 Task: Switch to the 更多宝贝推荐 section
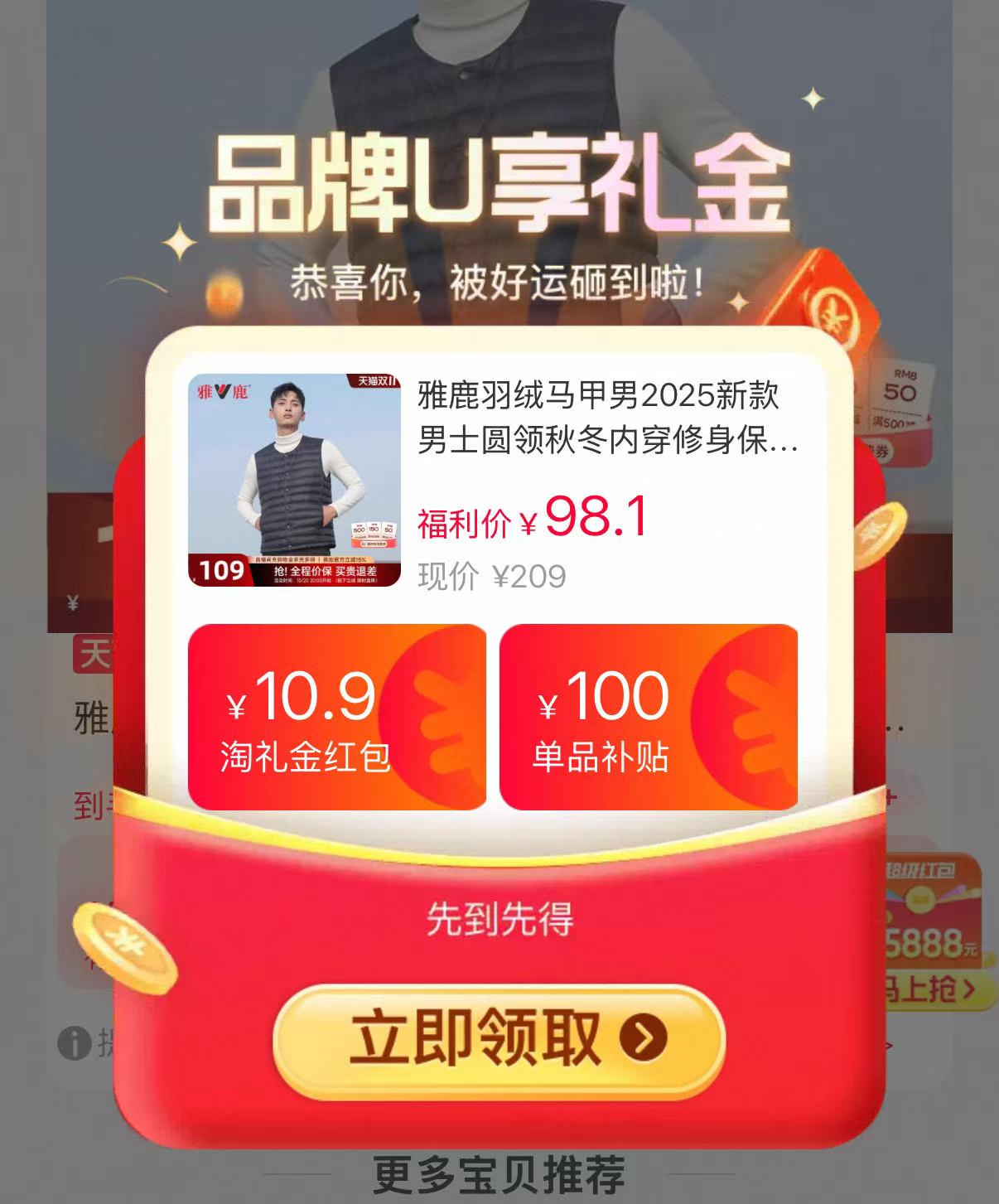tap(499, 1174)
